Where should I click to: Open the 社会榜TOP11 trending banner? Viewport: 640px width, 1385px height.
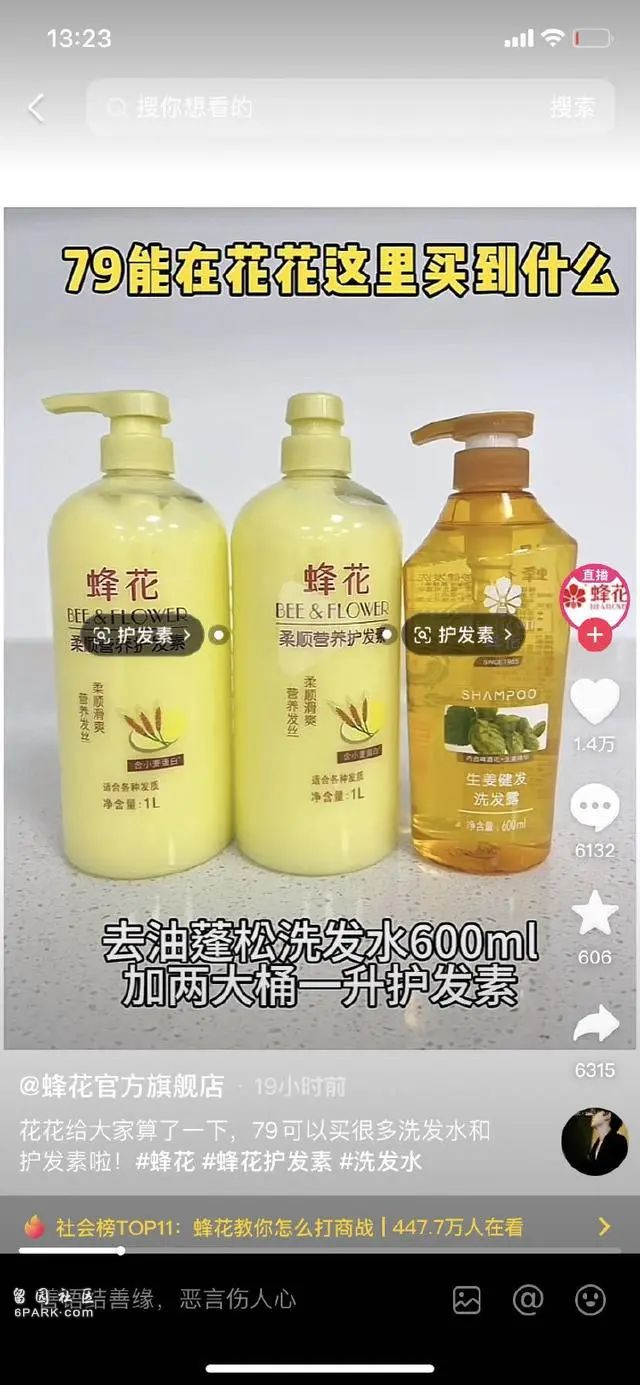click(x=320, y=1226)
